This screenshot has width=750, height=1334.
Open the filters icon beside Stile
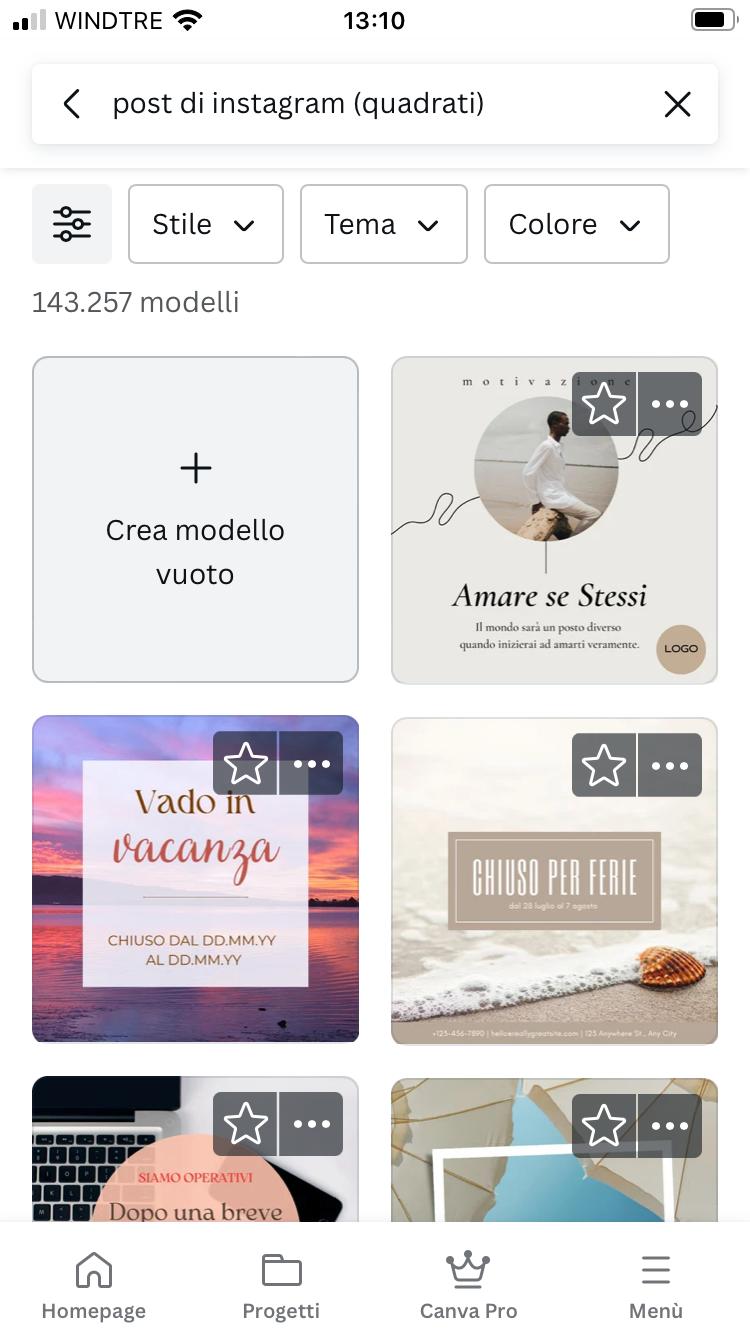tap(71, 224)
